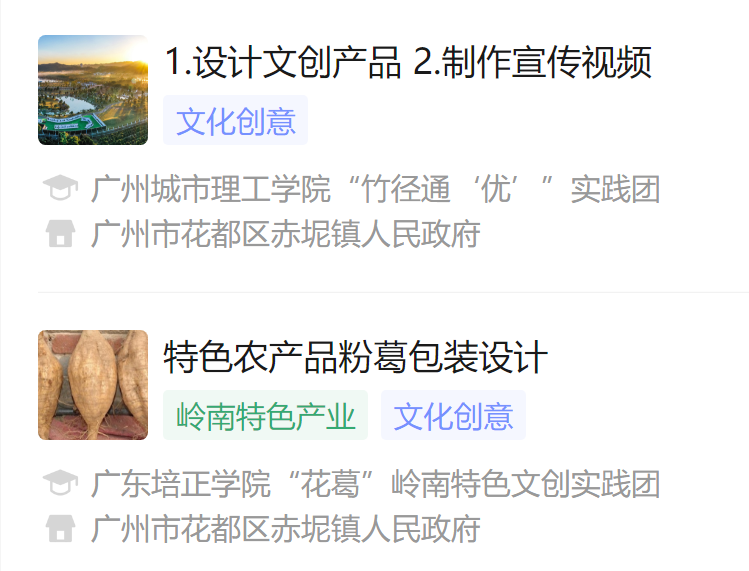Tap the 文化创意 tag under 设计文创产品
The width and height of the screenshot is (749, 571).
click(235, 121)
